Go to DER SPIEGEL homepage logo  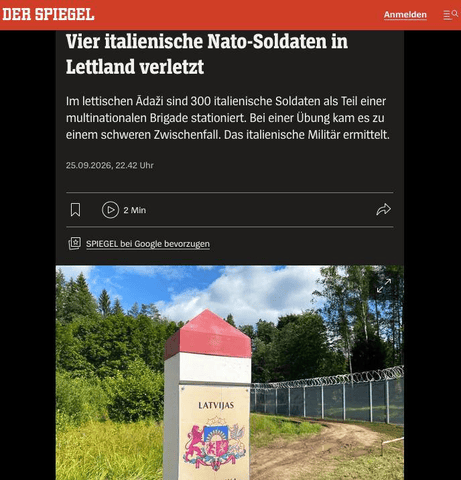(48, 15)
